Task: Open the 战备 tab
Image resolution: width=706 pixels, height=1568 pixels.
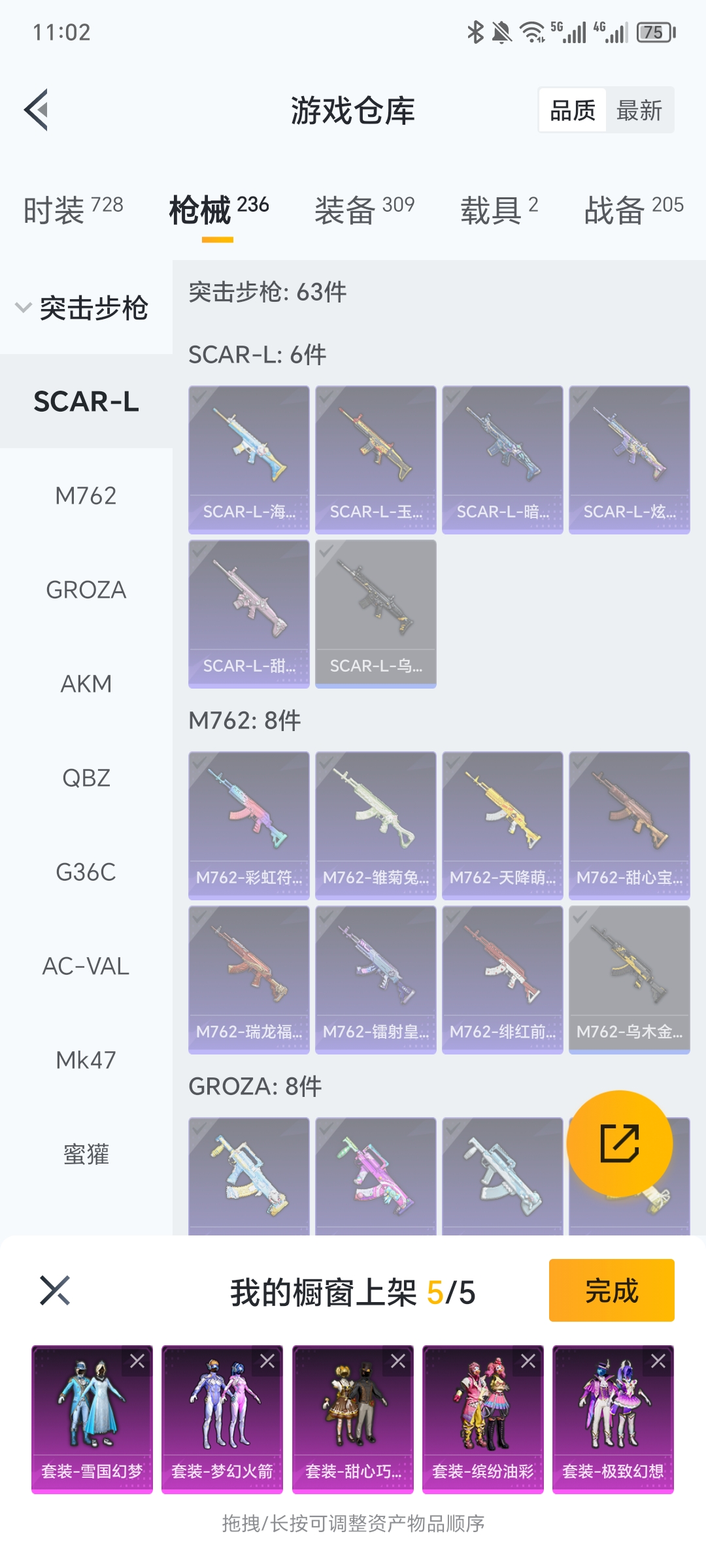Action: (633, 210)
